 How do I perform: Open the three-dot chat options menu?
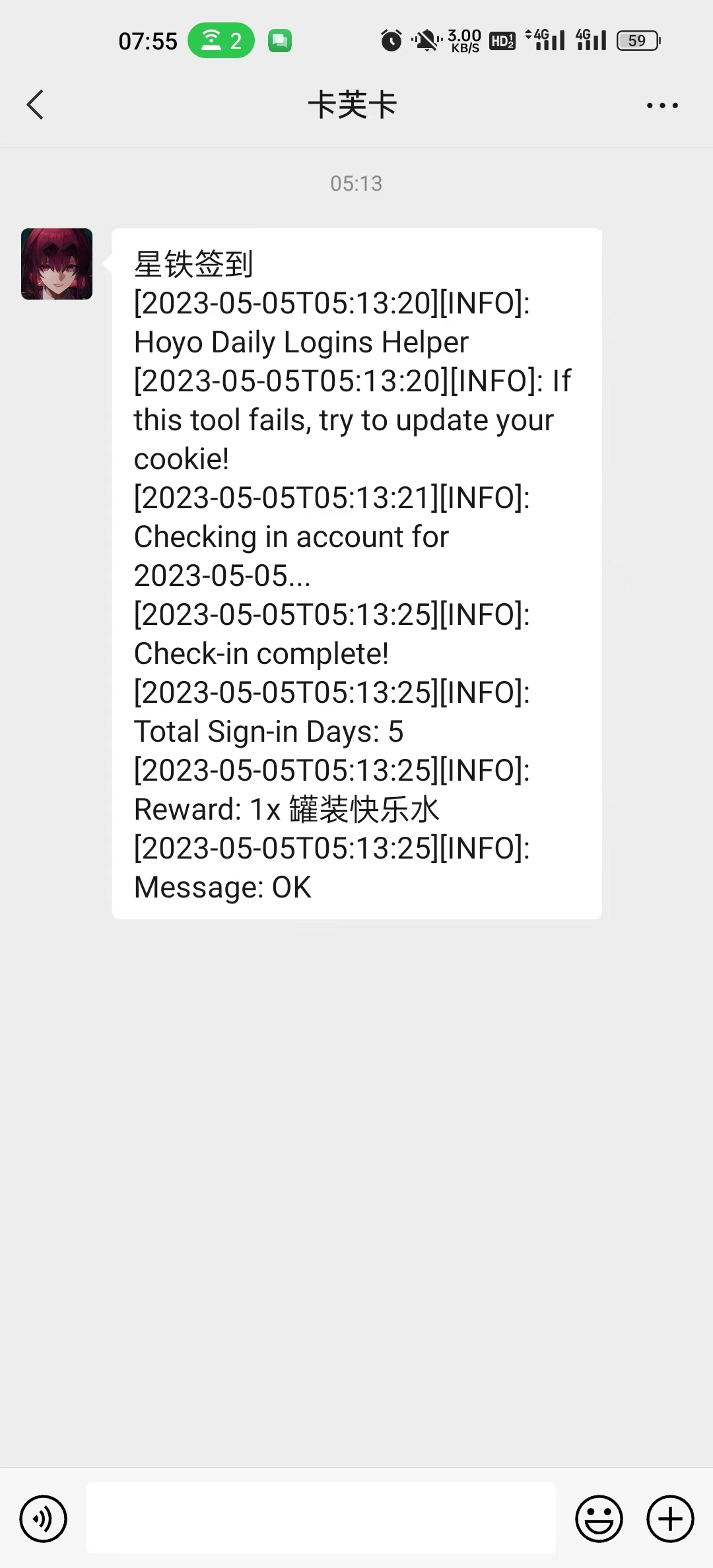(x=662, y=106)
